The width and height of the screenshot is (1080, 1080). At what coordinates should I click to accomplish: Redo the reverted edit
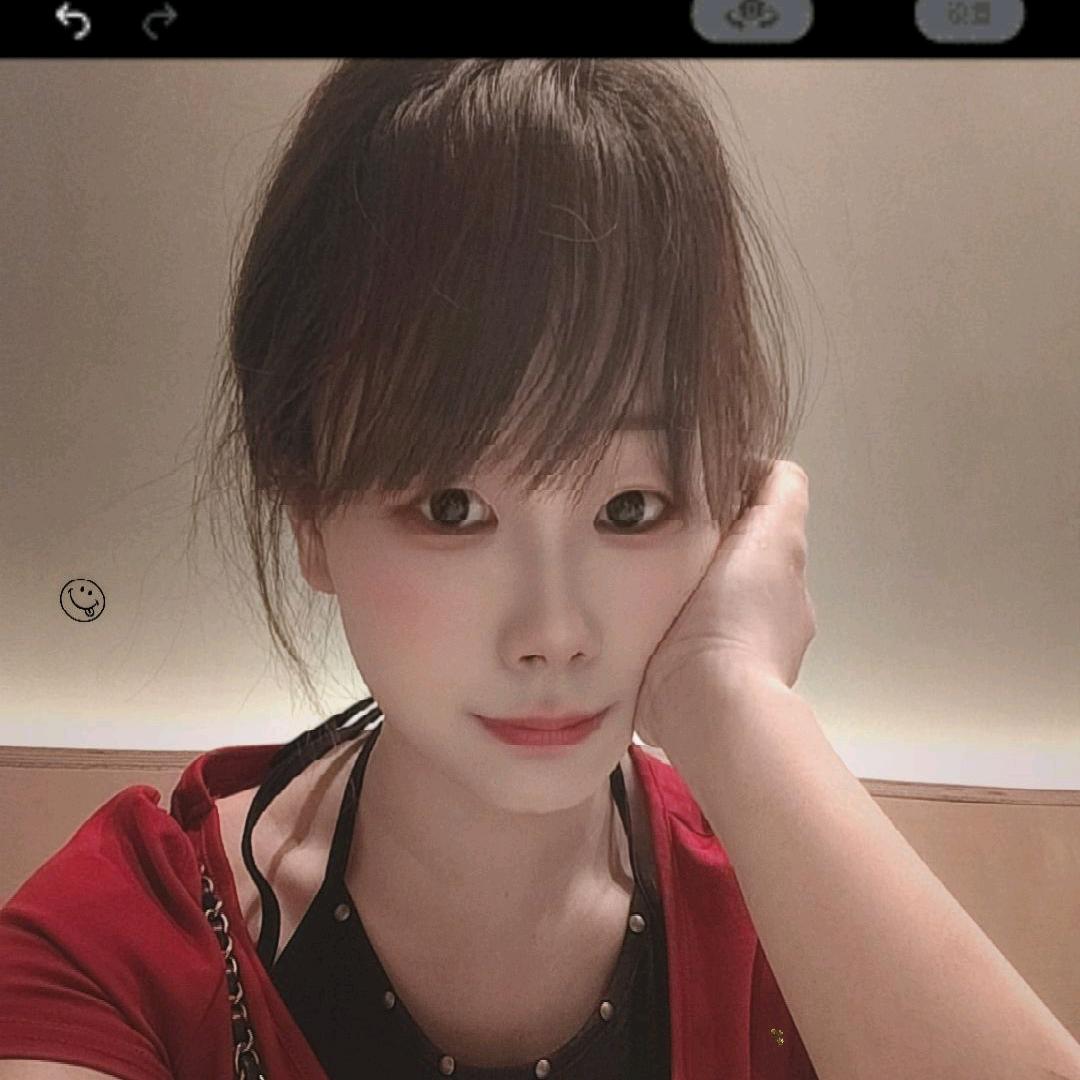click(159, 21)
